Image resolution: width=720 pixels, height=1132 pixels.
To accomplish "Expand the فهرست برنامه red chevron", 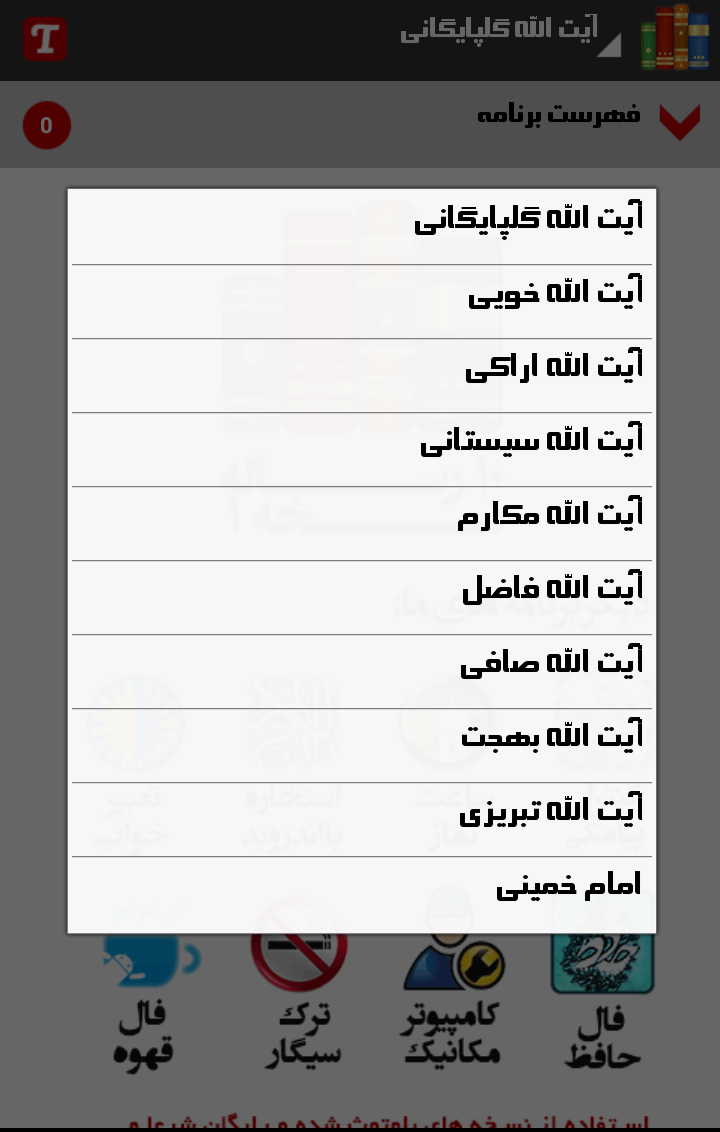I will tap(679, 122).
